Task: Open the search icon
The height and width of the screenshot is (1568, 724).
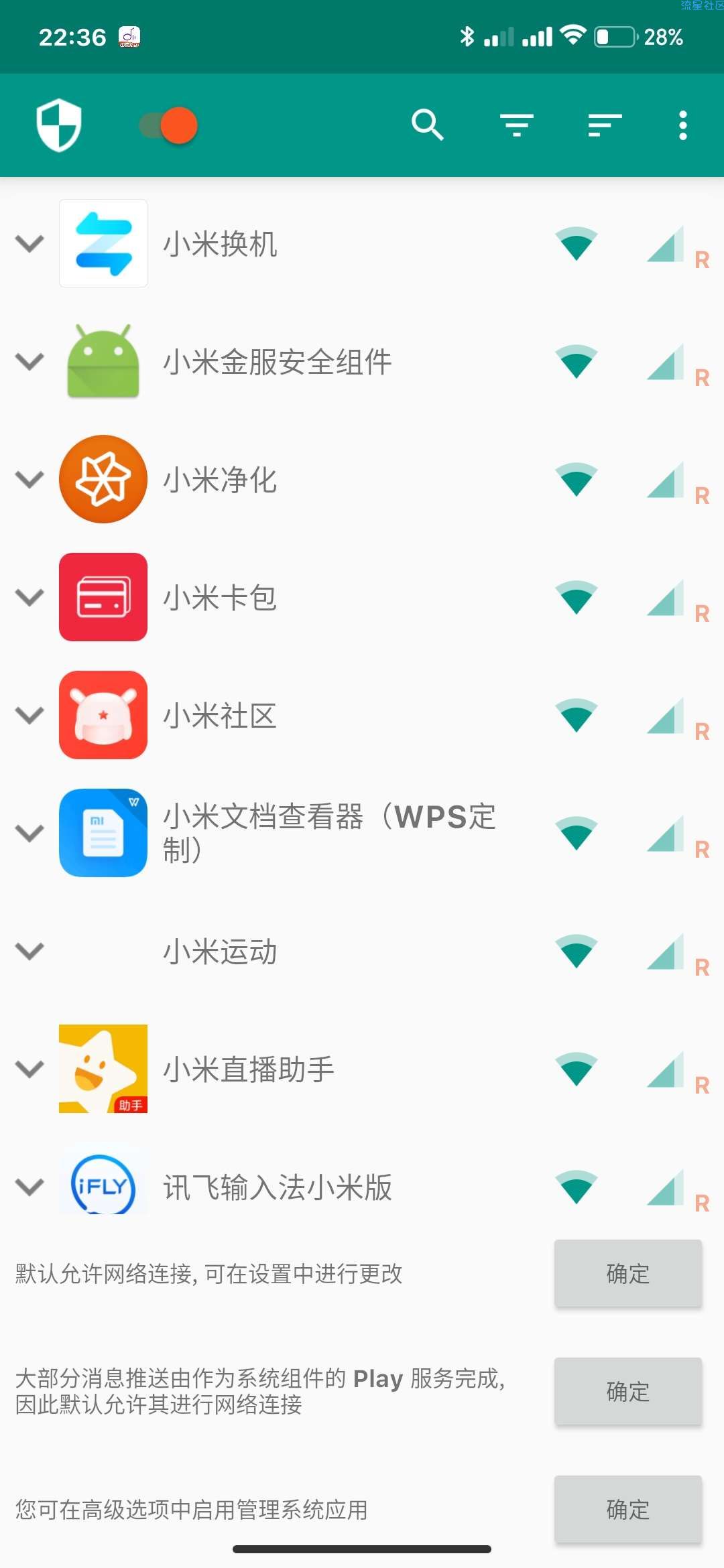Action: tap(428, 125)
